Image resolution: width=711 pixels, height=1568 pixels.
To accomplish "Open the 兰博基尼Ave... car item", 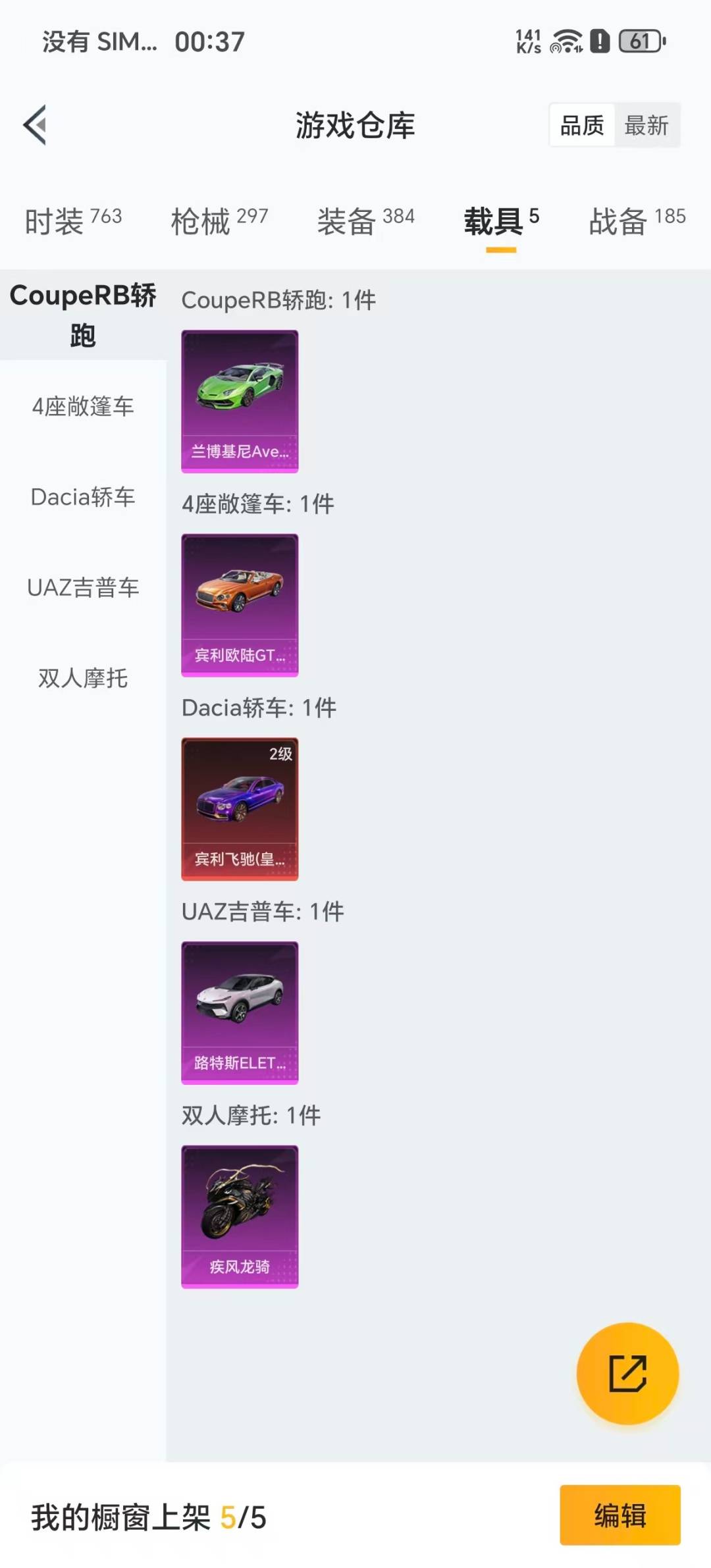I will tap(240, 401).
